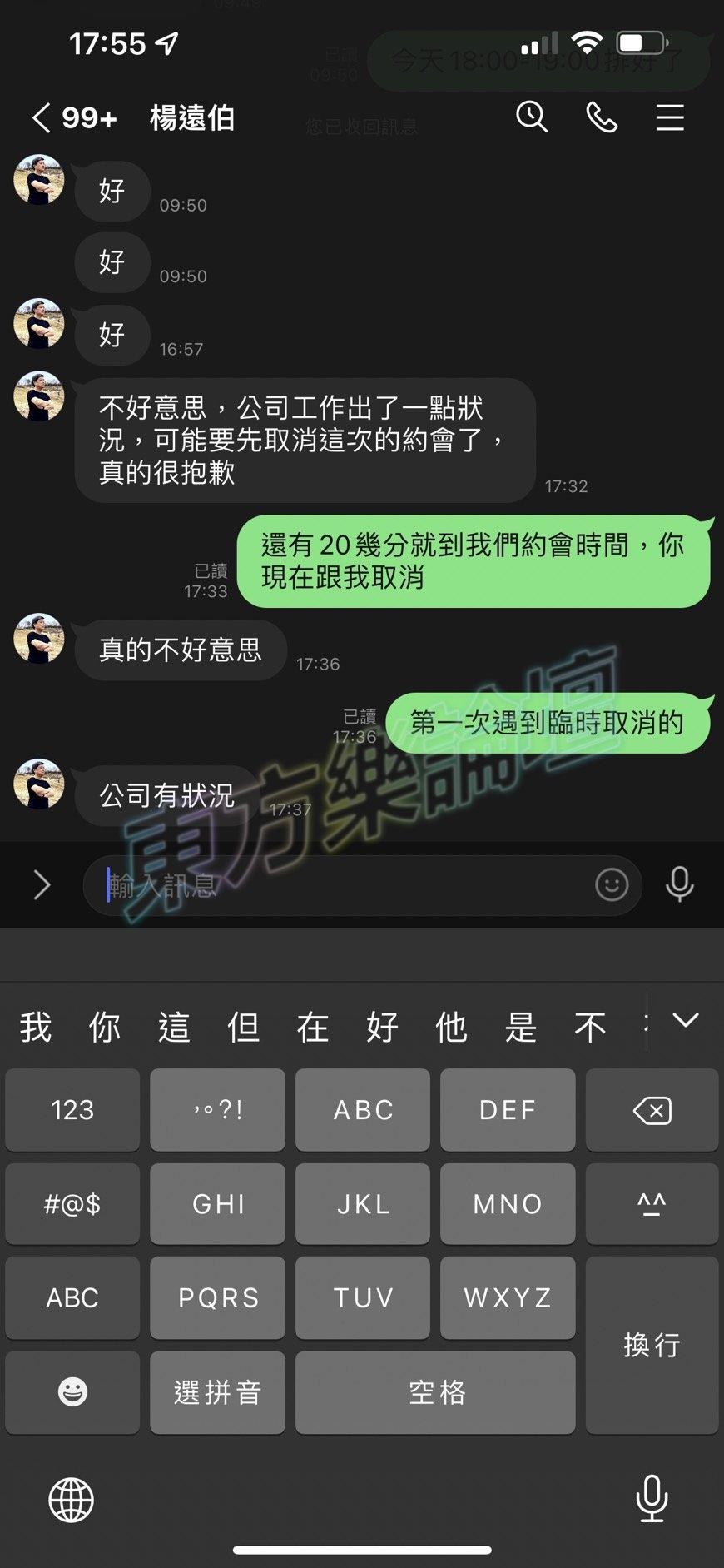Switch keyboard to 123 numbers
The width and height of the screenshot is (724, 1568).
pyautogui.click(x=72, y=1109)
